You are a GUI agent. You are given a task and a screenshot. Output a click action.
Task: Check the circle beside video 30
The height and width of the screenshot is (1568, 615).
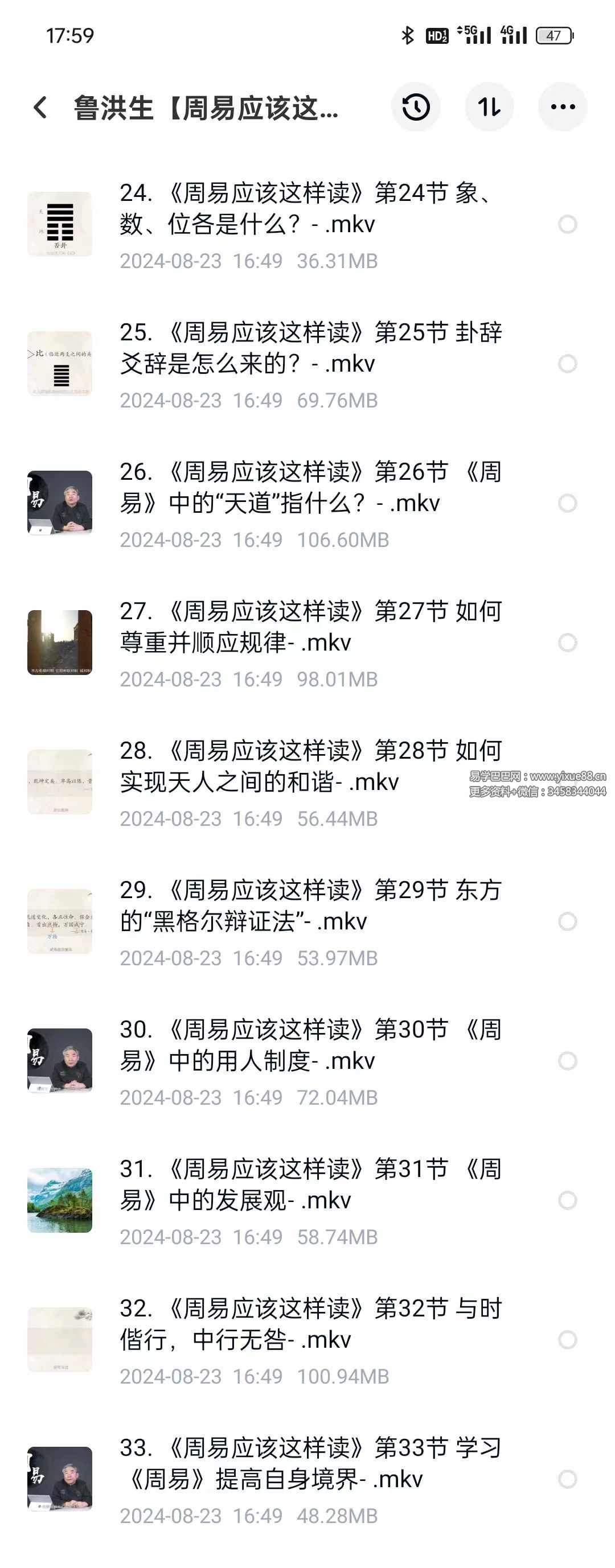tap(567, 1060)
